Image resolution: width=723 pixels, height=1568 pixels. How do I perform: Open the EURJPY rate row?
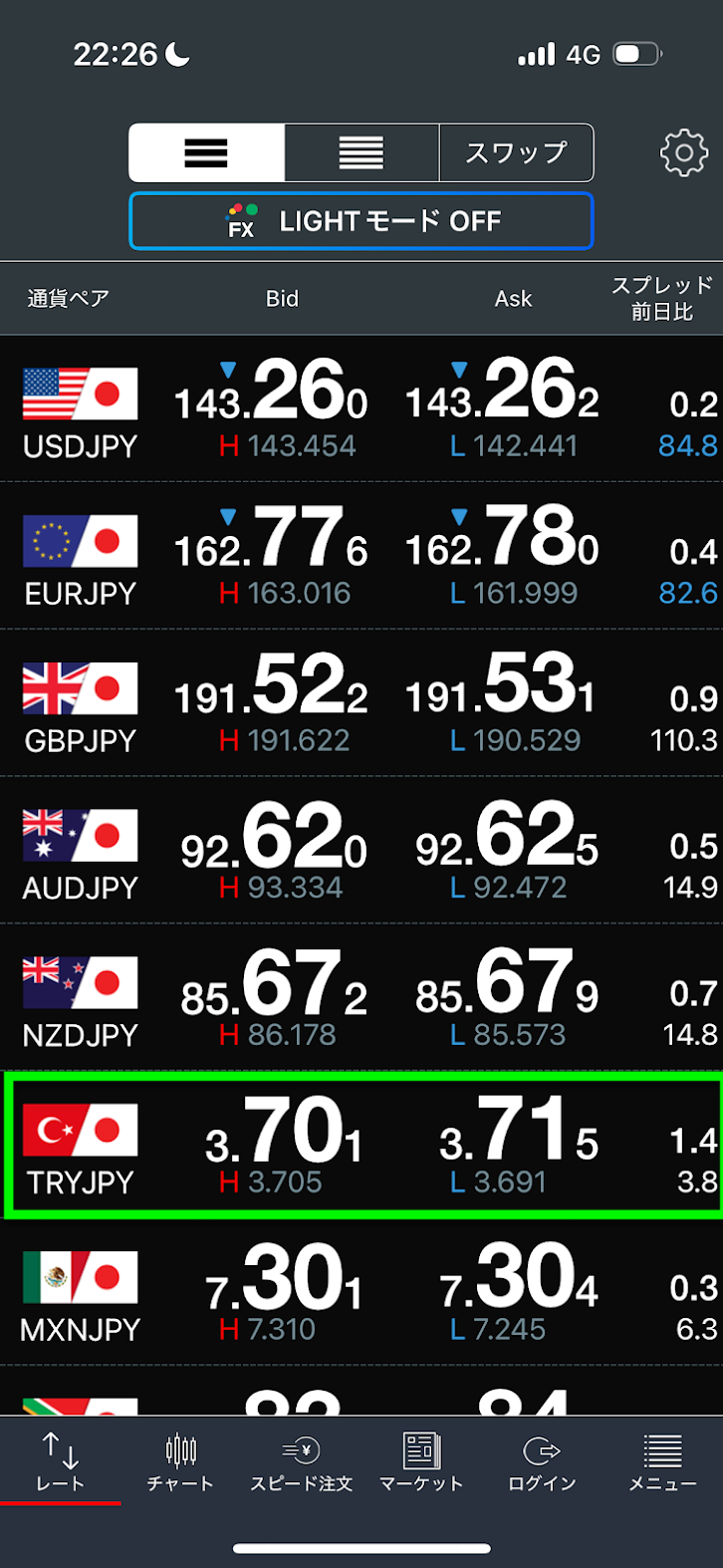click(361, 556)
